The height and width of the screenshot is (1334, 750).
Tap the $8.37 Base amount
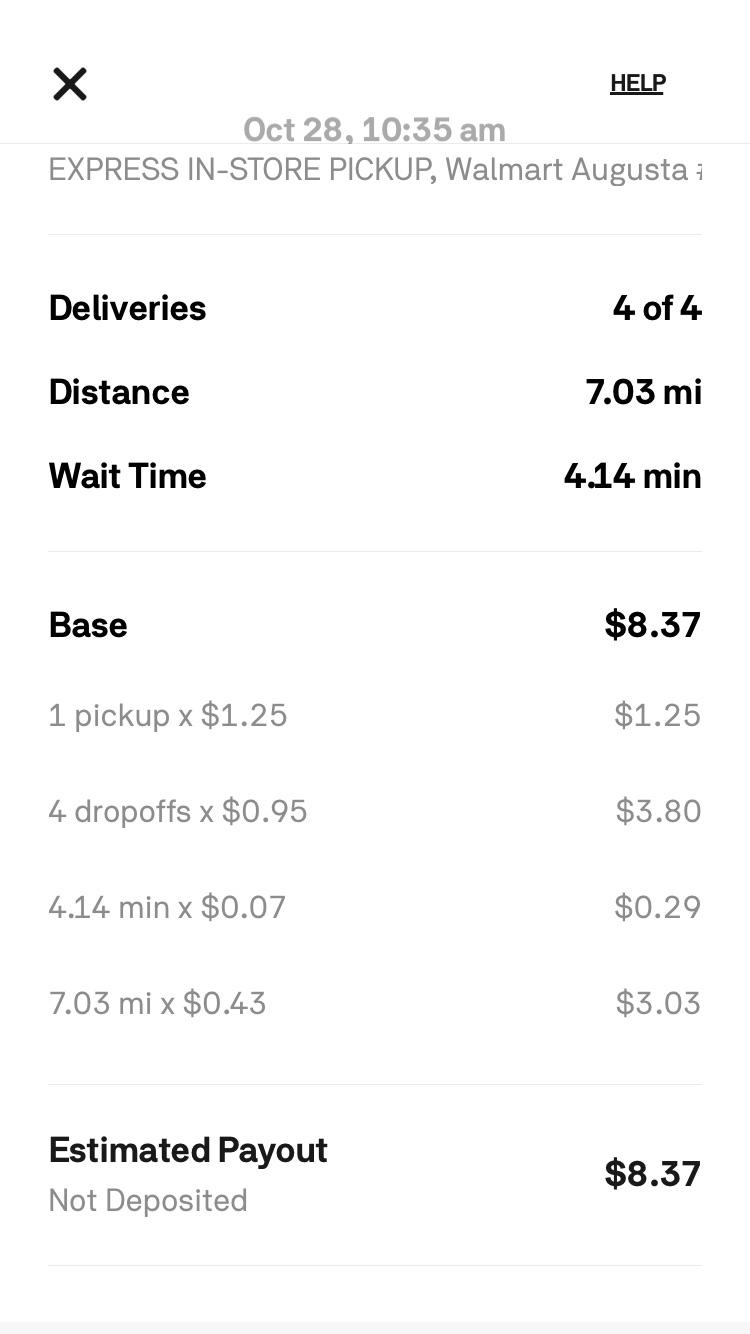tap(651, 624)
